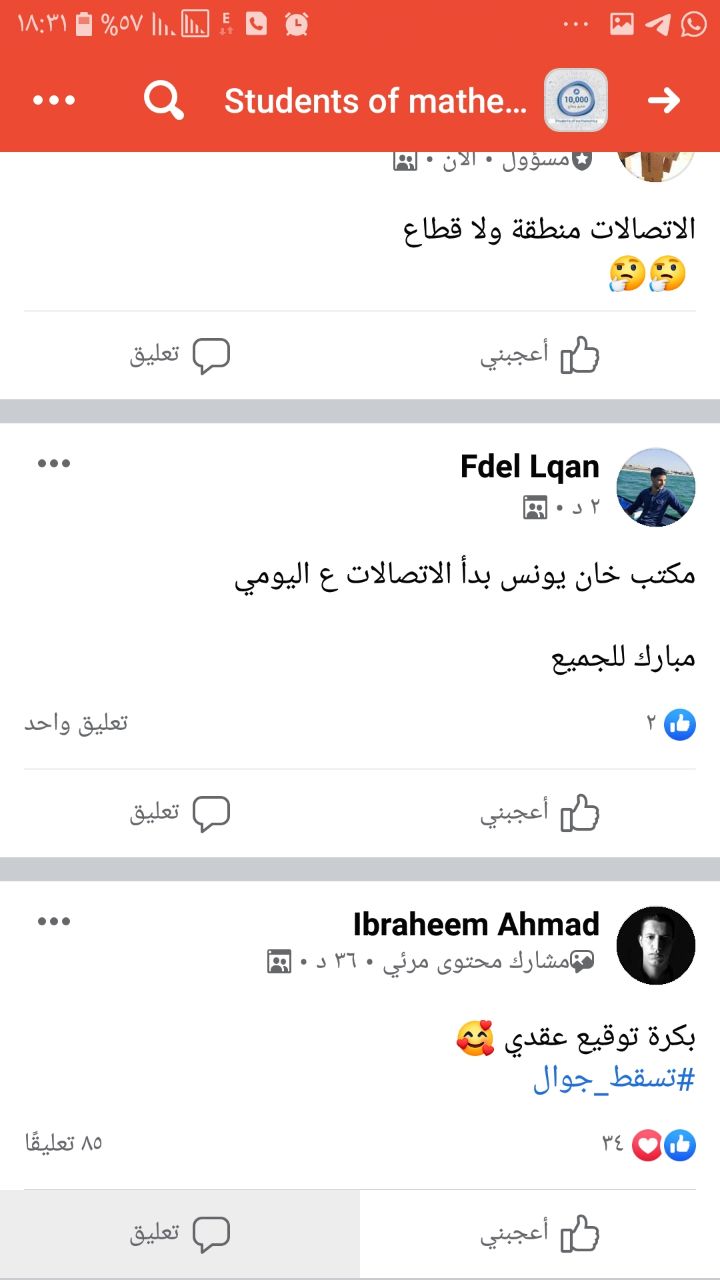
Task: Comment on the الاتصالات منطقة ولا قطاع post
Action: coord(180,354)
